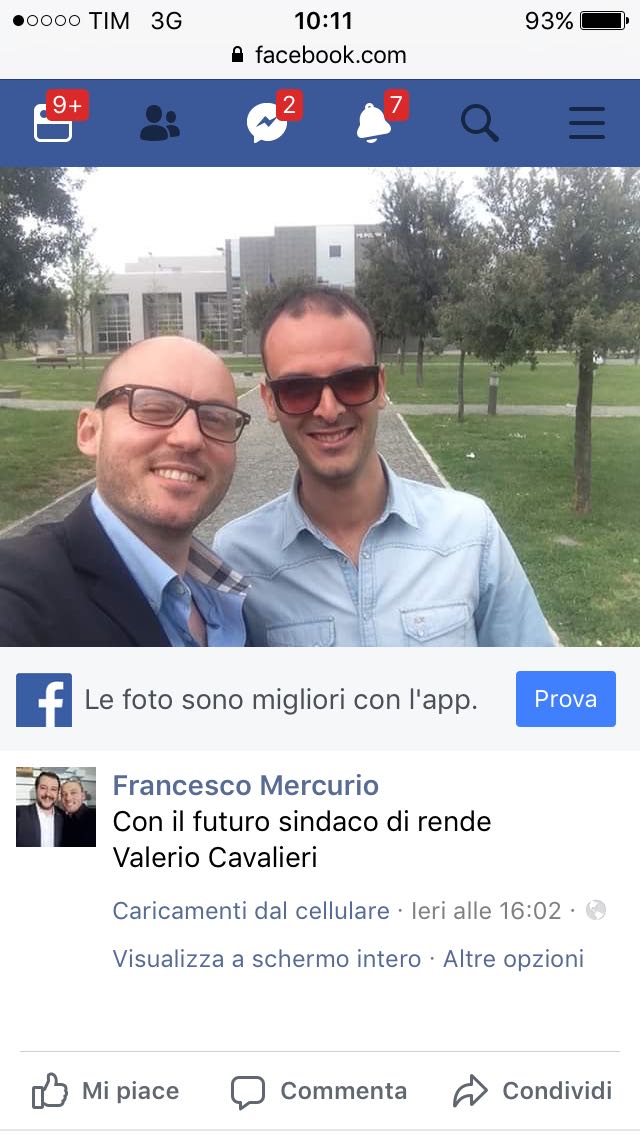The image size is (640, 1136).
Task: Open Francesco Mercurio's profile name
Action: [x=246, y=785]
